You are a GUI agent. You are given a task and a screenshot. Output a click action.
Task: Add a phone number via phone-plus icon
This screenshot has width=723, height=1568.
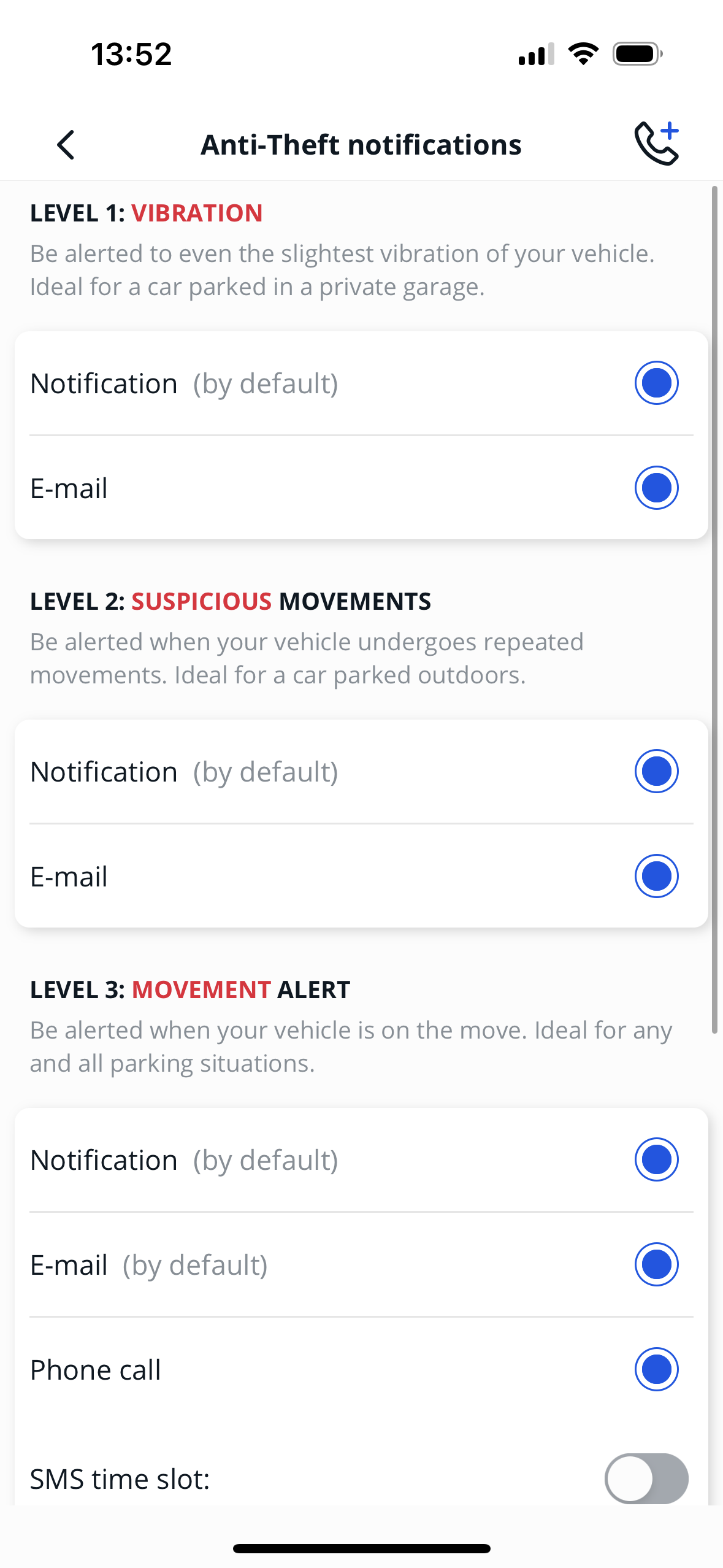656,144
